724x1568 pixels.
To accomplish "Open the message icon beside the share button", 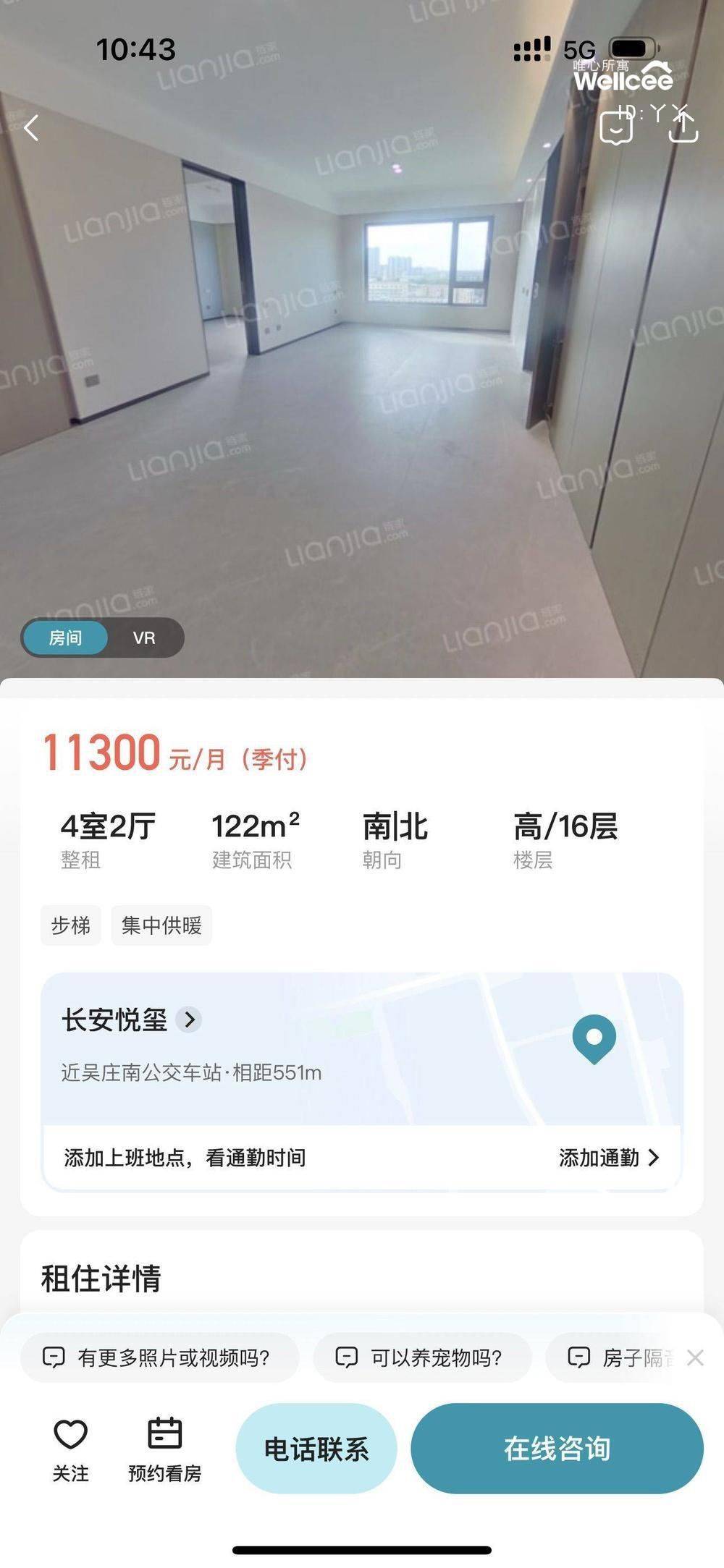I will pos(616,127).
